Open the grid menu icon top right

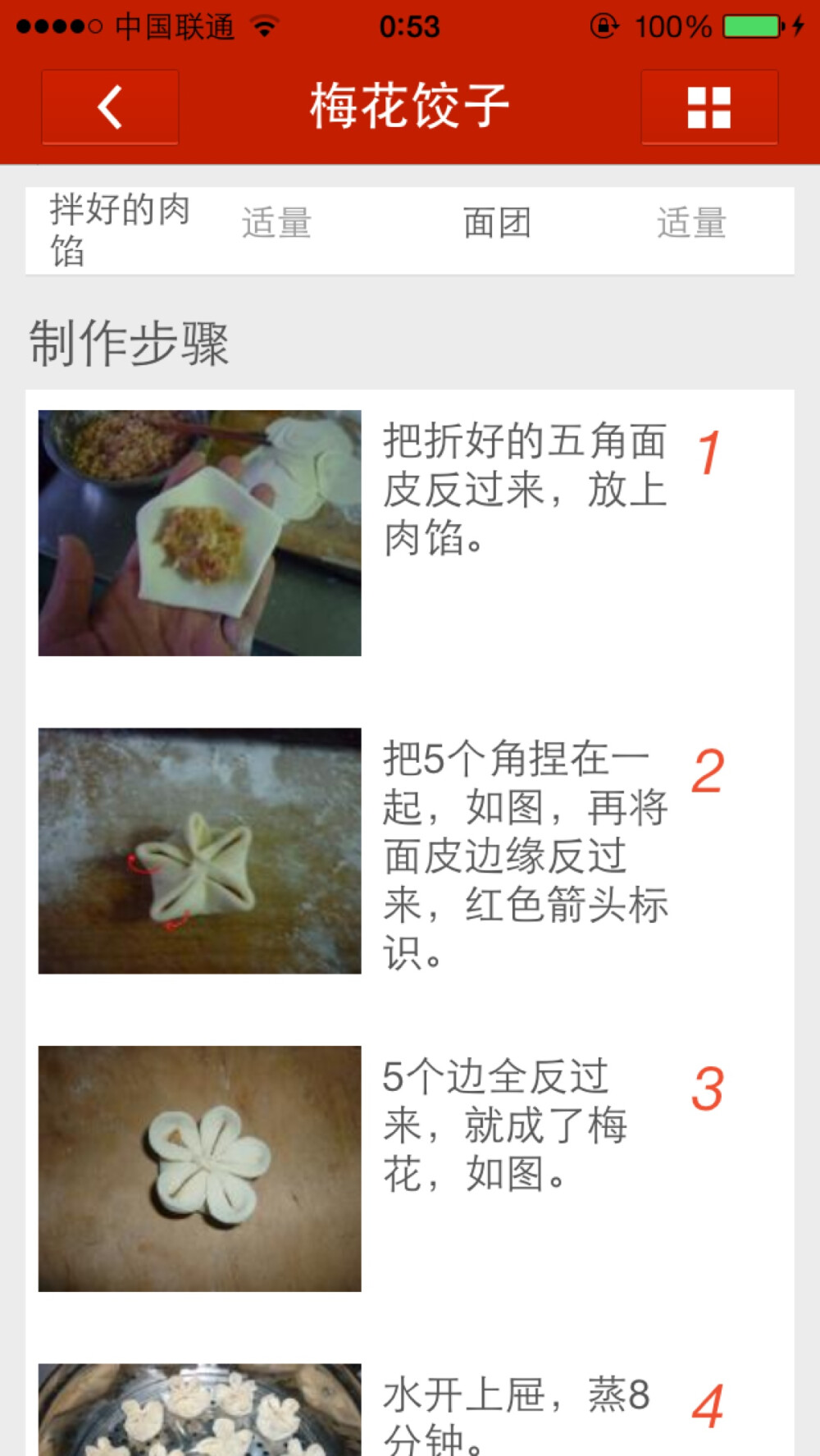(x=709, y=107)
